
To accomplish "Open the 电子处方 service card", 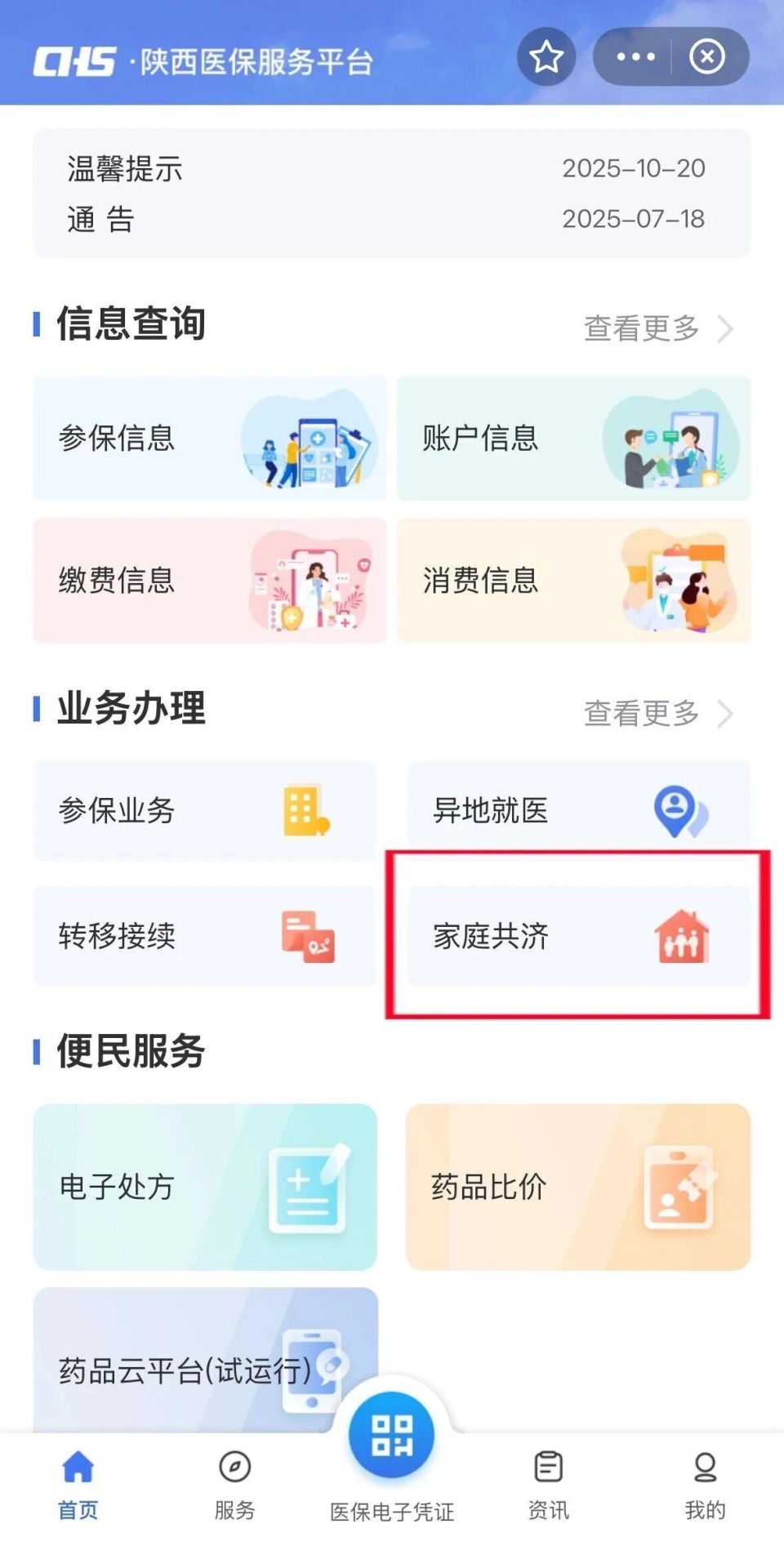I will pos(206,1188).
